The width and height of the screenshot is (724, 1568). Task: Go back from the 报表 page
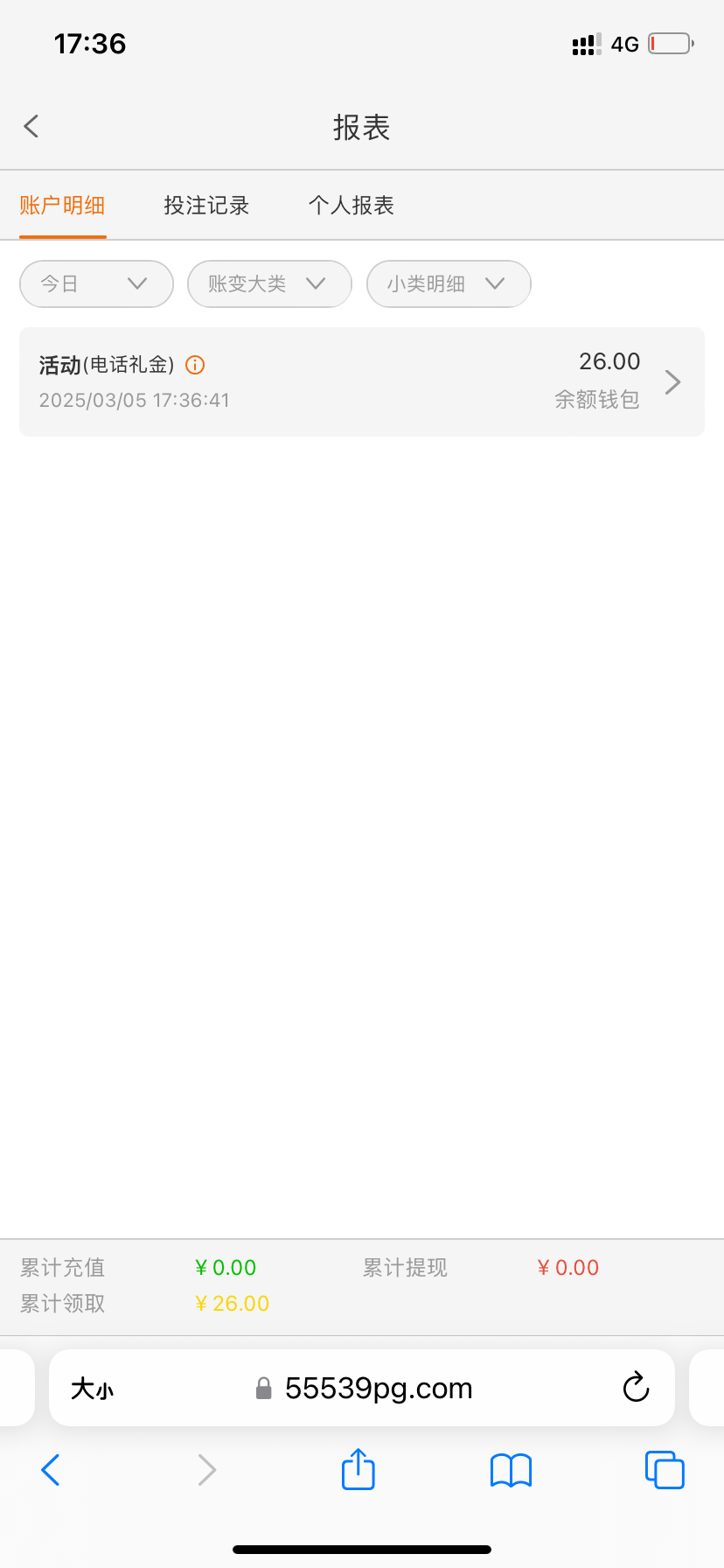click(31, 127)
